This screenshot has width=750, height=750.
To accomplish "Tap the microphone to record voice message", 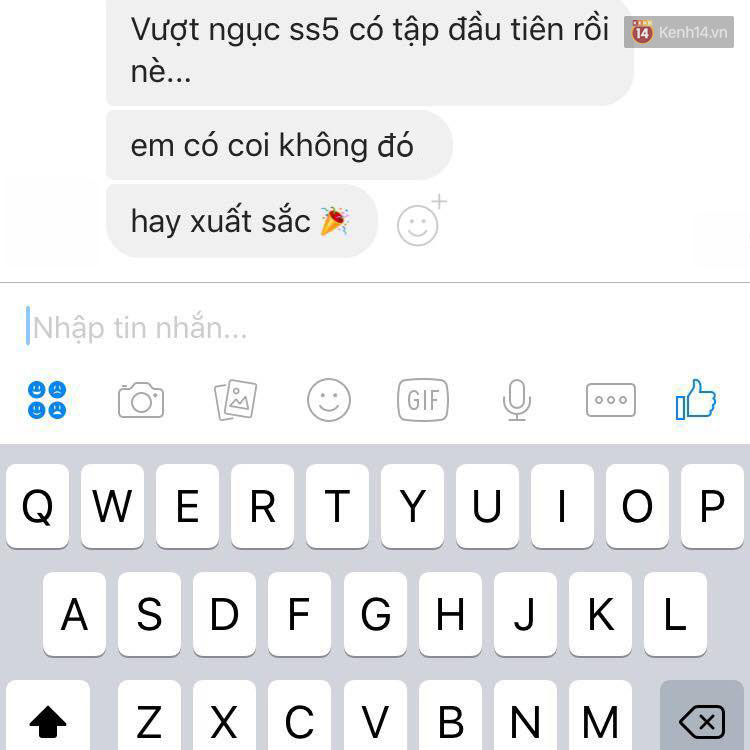I will pos(516,400).
